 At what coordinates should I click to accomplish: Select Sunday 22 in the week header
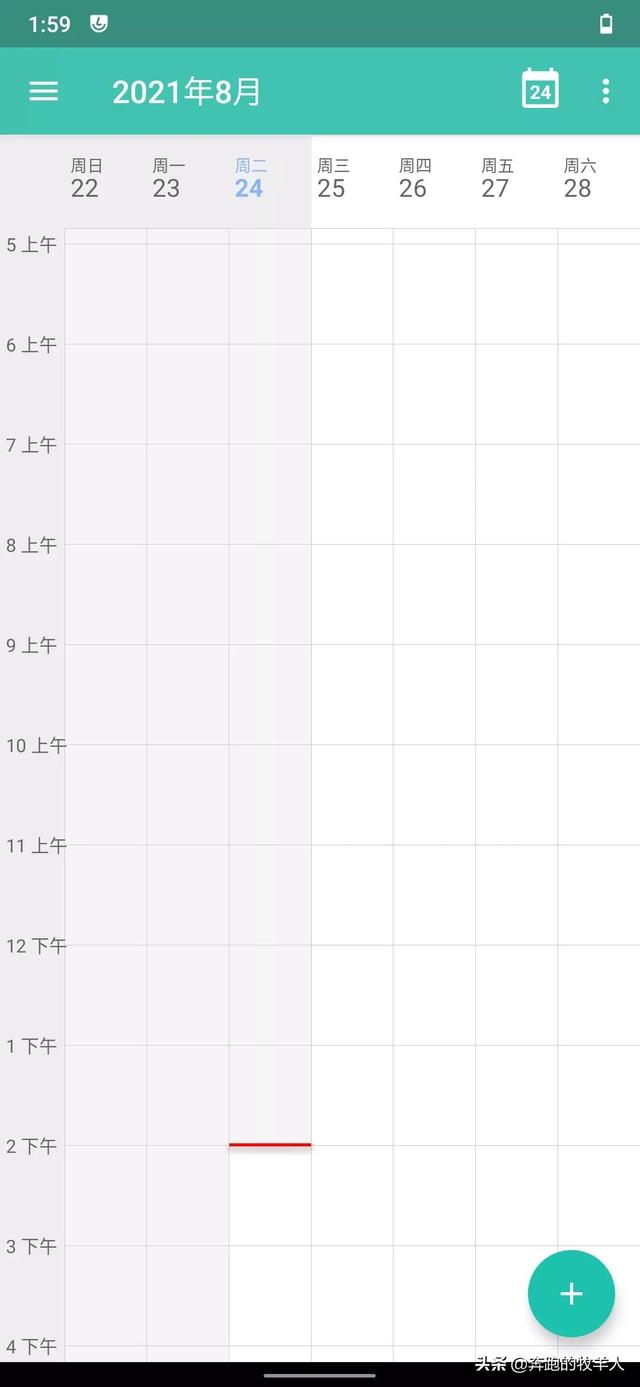(85, 179)
